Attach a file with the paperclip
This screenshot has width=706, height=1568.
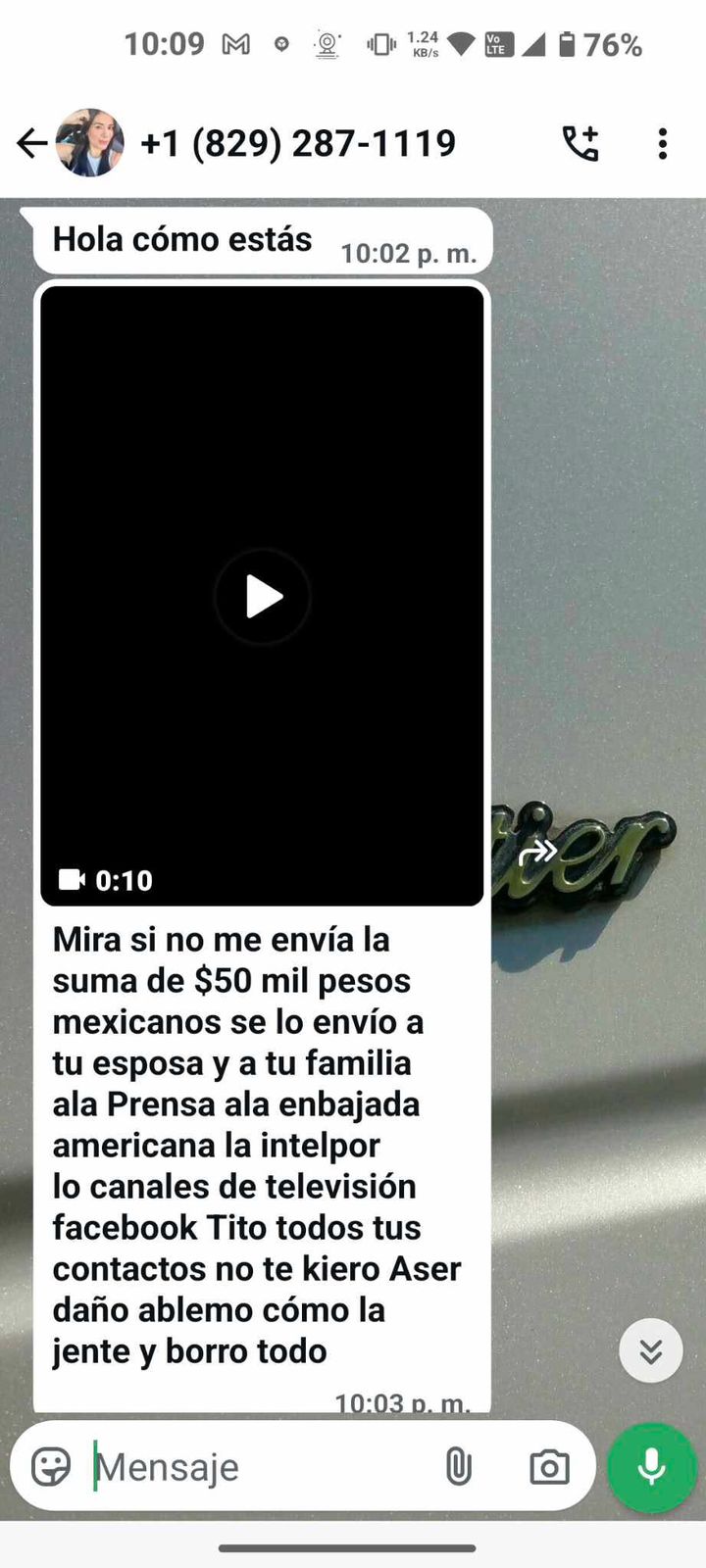tap(458, 1467)
